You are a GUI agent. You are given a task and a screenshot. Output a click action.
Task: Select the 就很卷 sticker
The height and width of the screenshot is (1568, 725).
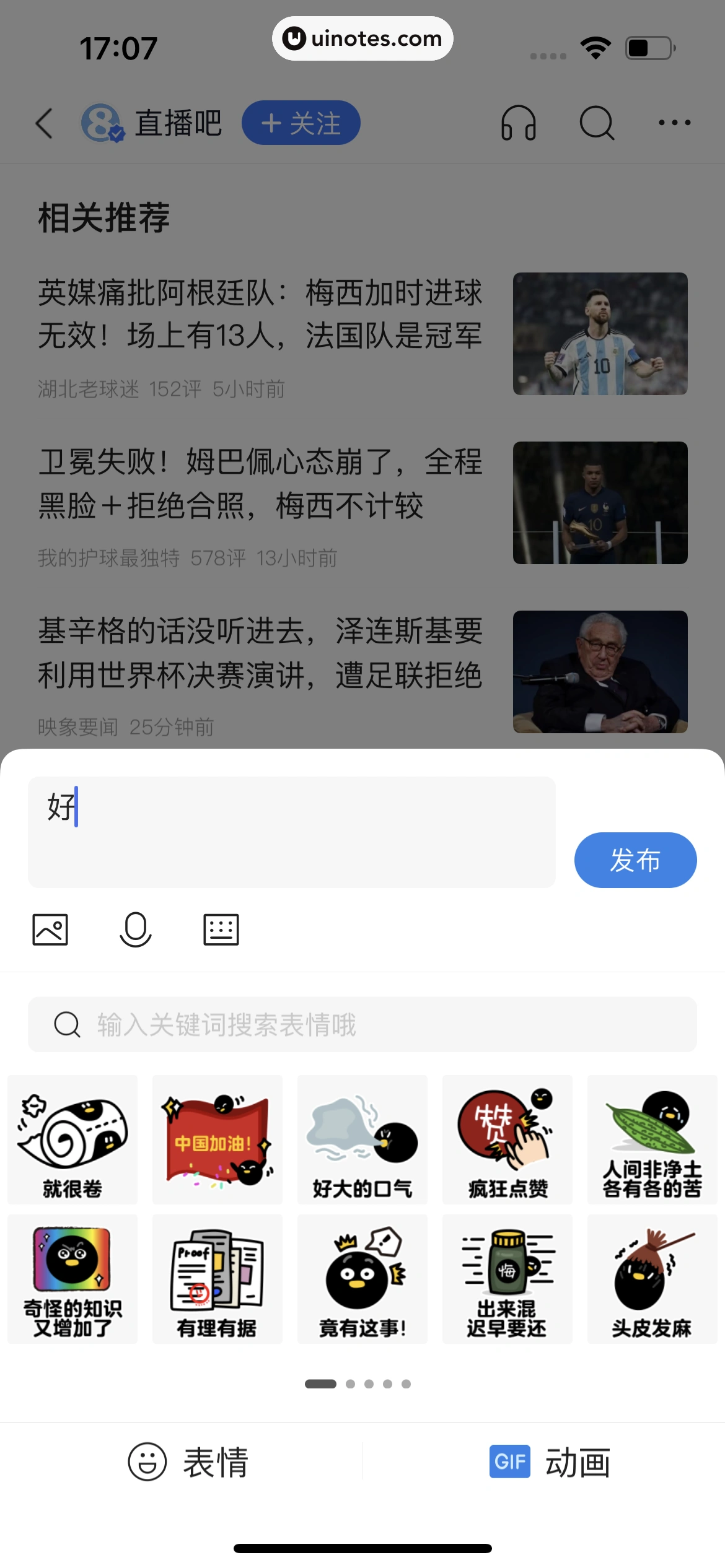coord(72,1139)
